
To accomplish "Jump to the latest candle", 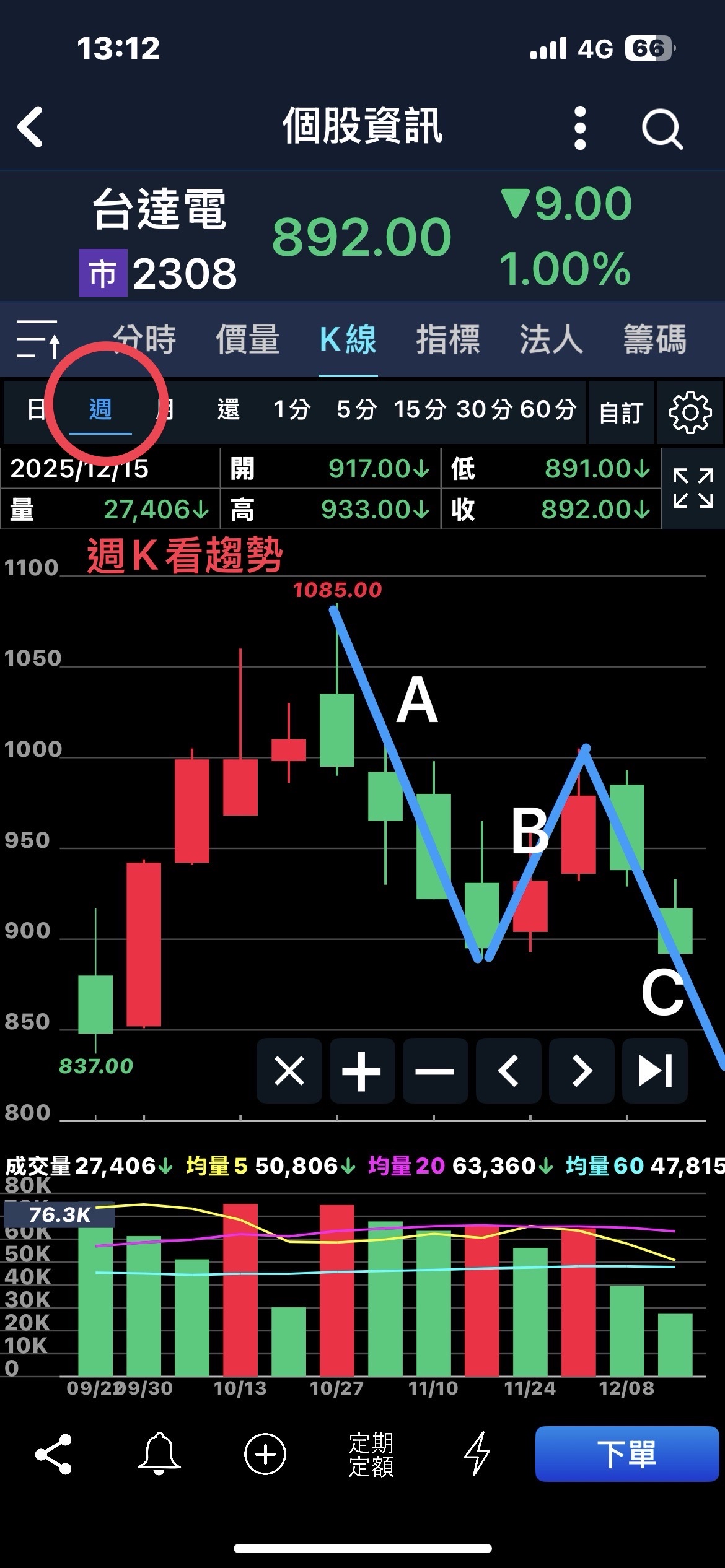I will [x=654, y=1071].
